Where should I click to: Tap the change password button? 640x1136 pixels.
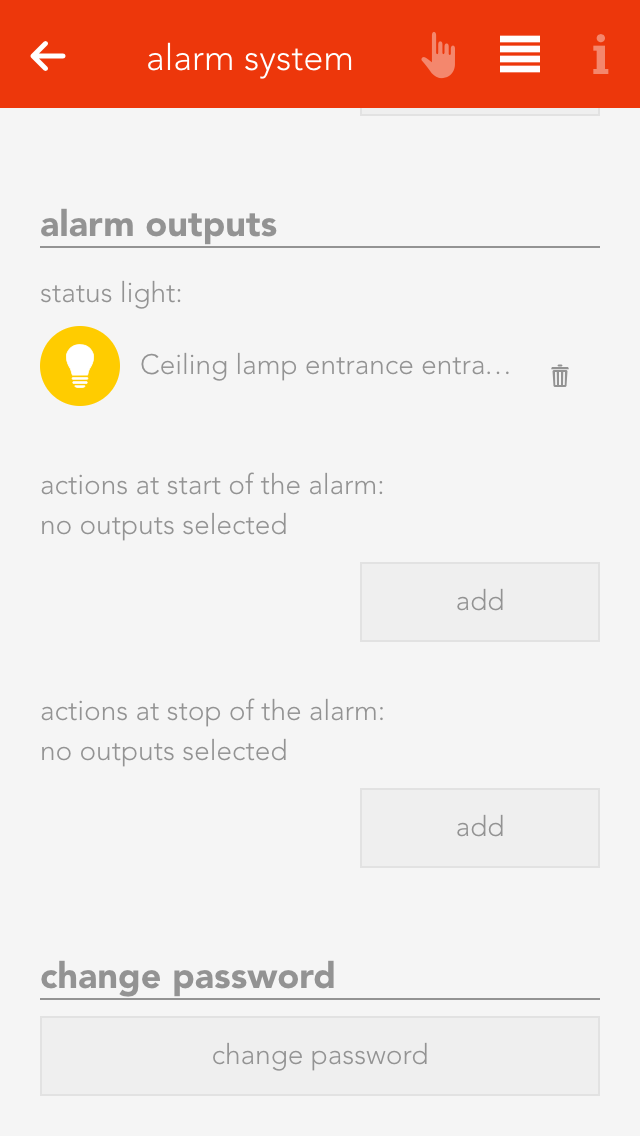click(320, 1056)
